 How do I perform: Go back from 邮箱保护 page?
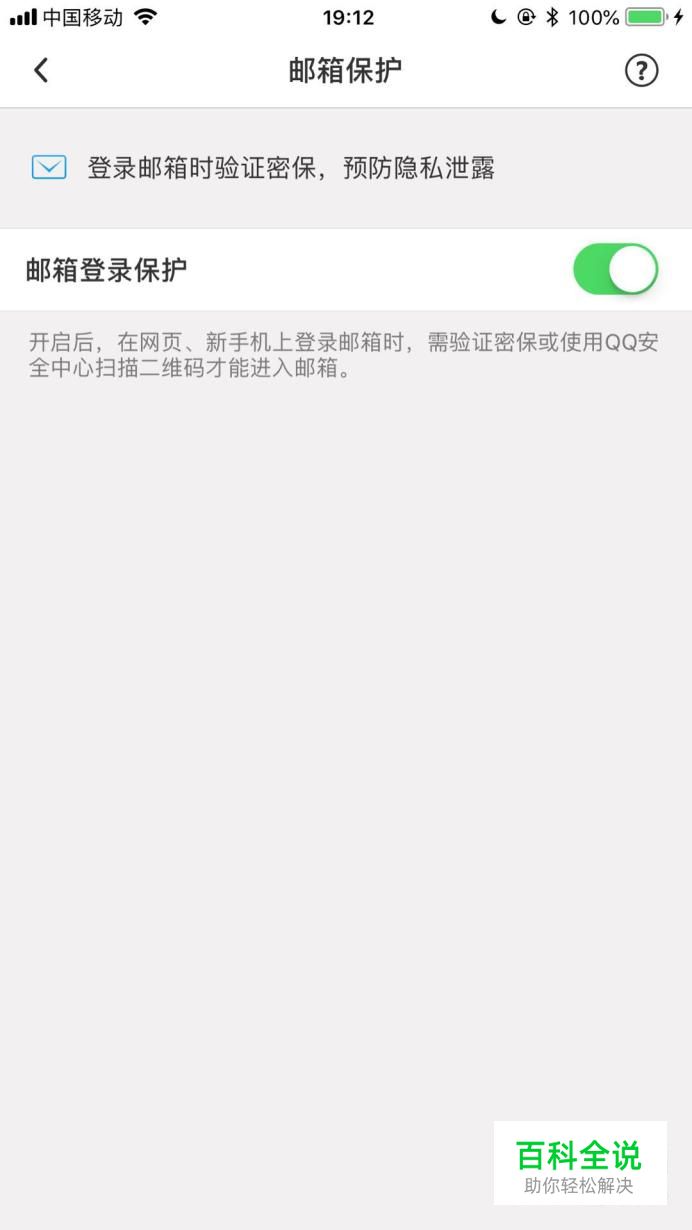(x=41, y=70)
